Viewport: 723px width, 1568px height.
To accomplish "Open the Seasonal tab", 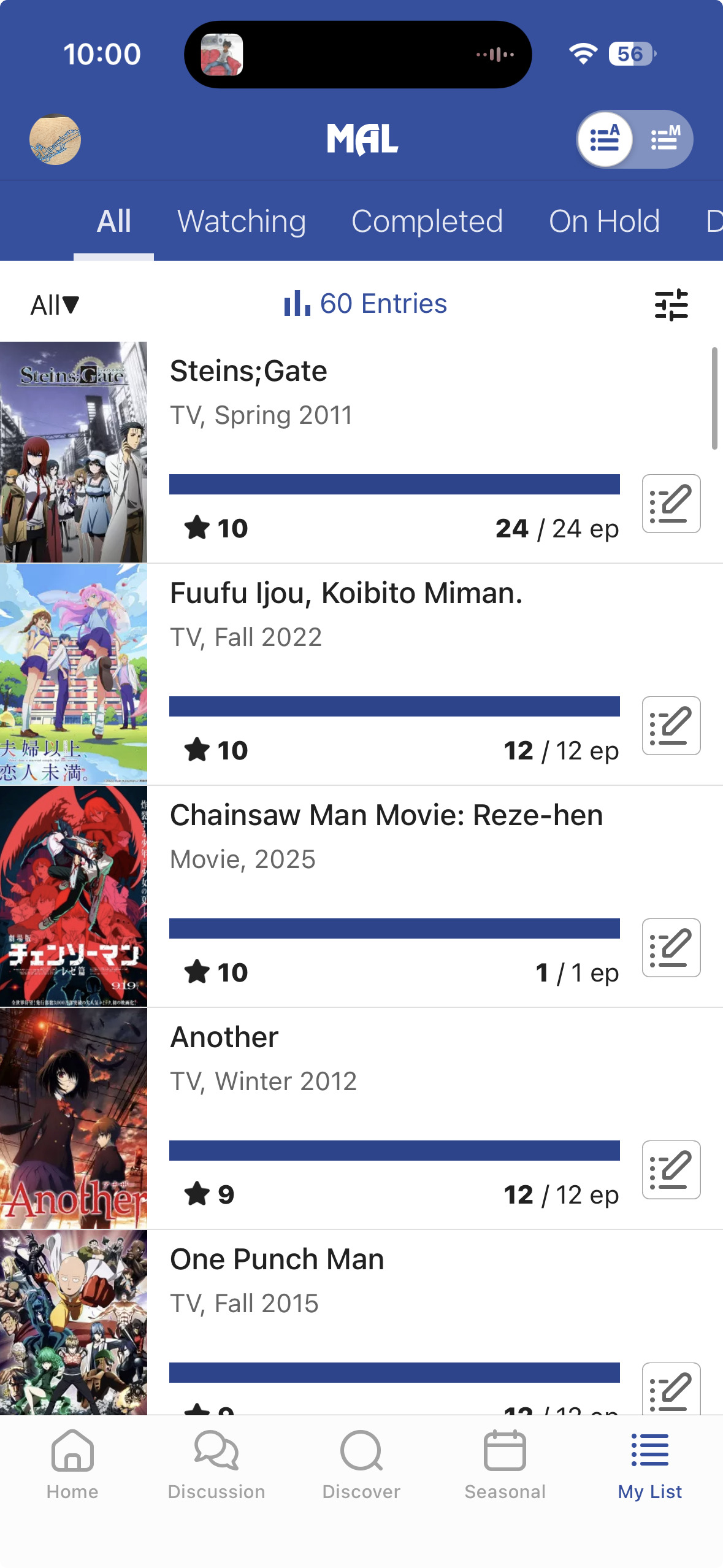I will (x=505, y=1464).
